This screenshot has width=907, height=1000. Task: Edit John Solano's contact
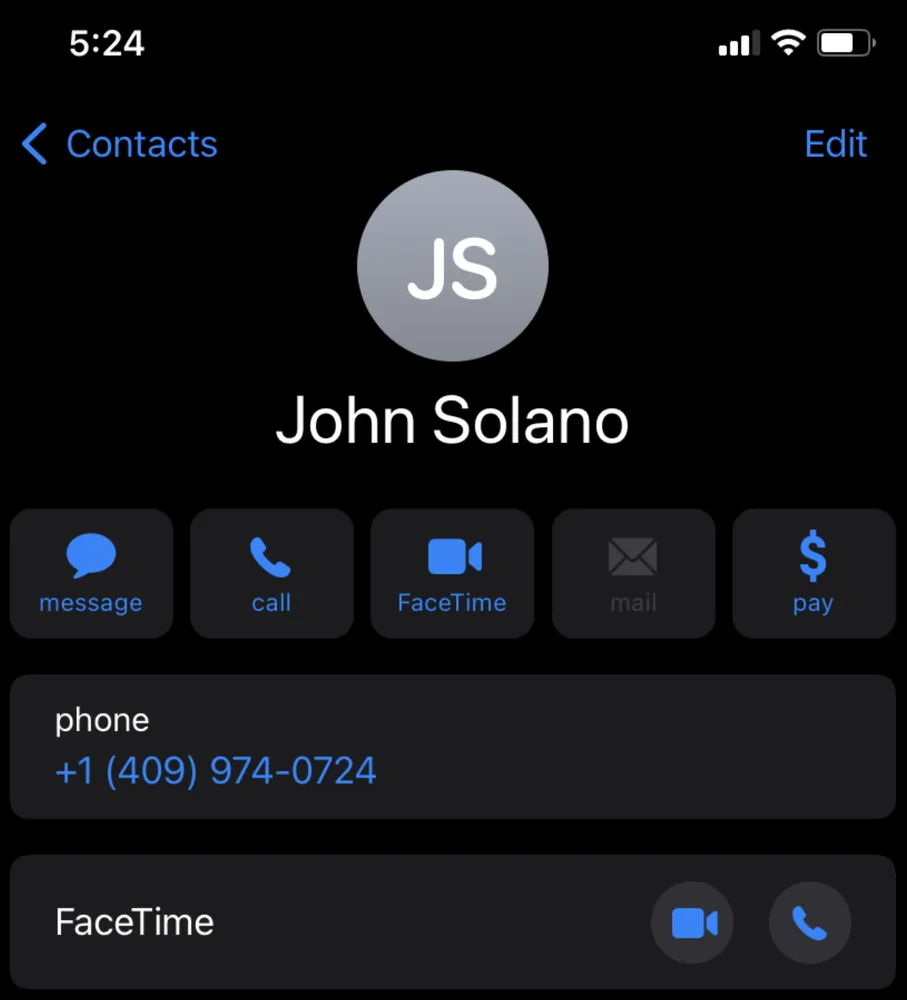[x=835, y=145]
